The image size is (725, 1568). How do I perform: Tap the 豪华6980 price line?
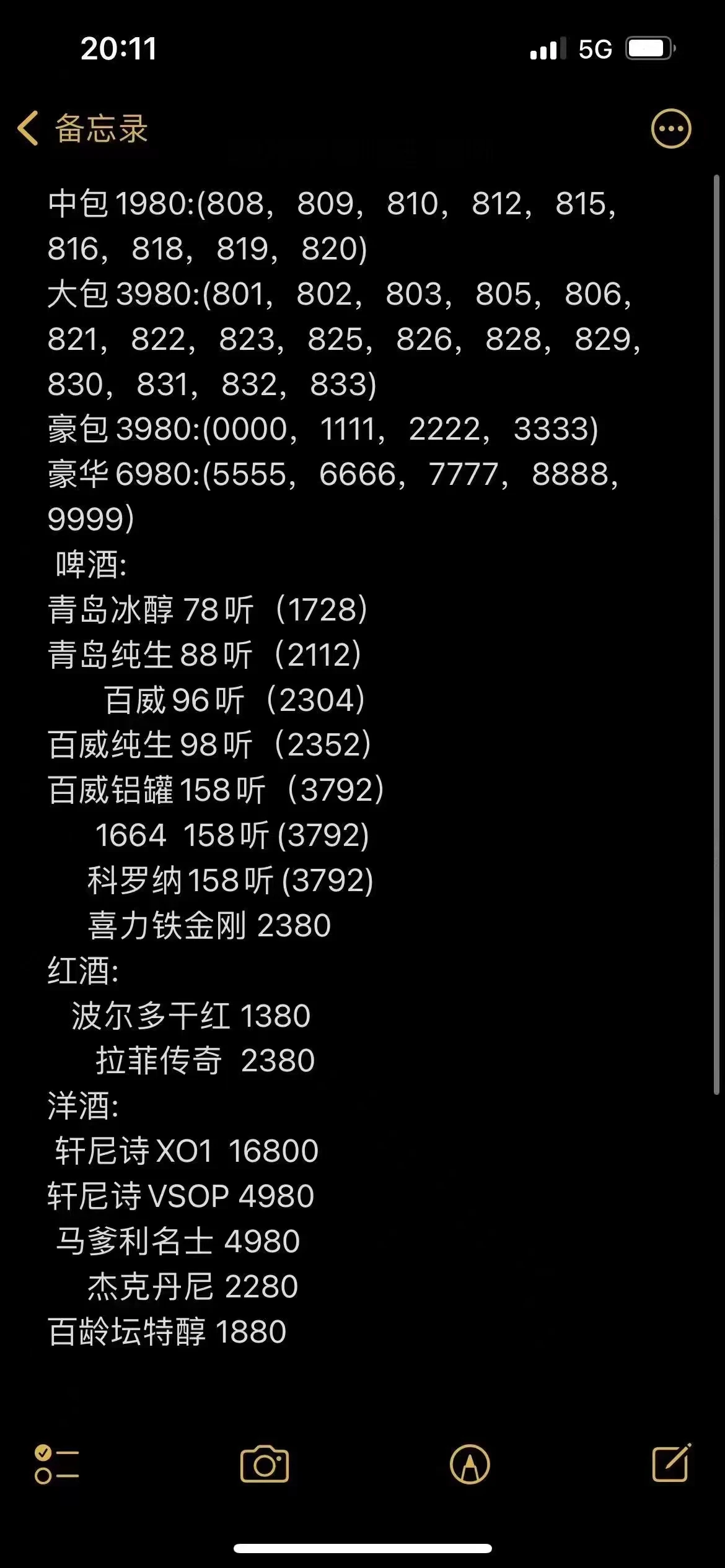pyautogui.click(x=335, y=474)
